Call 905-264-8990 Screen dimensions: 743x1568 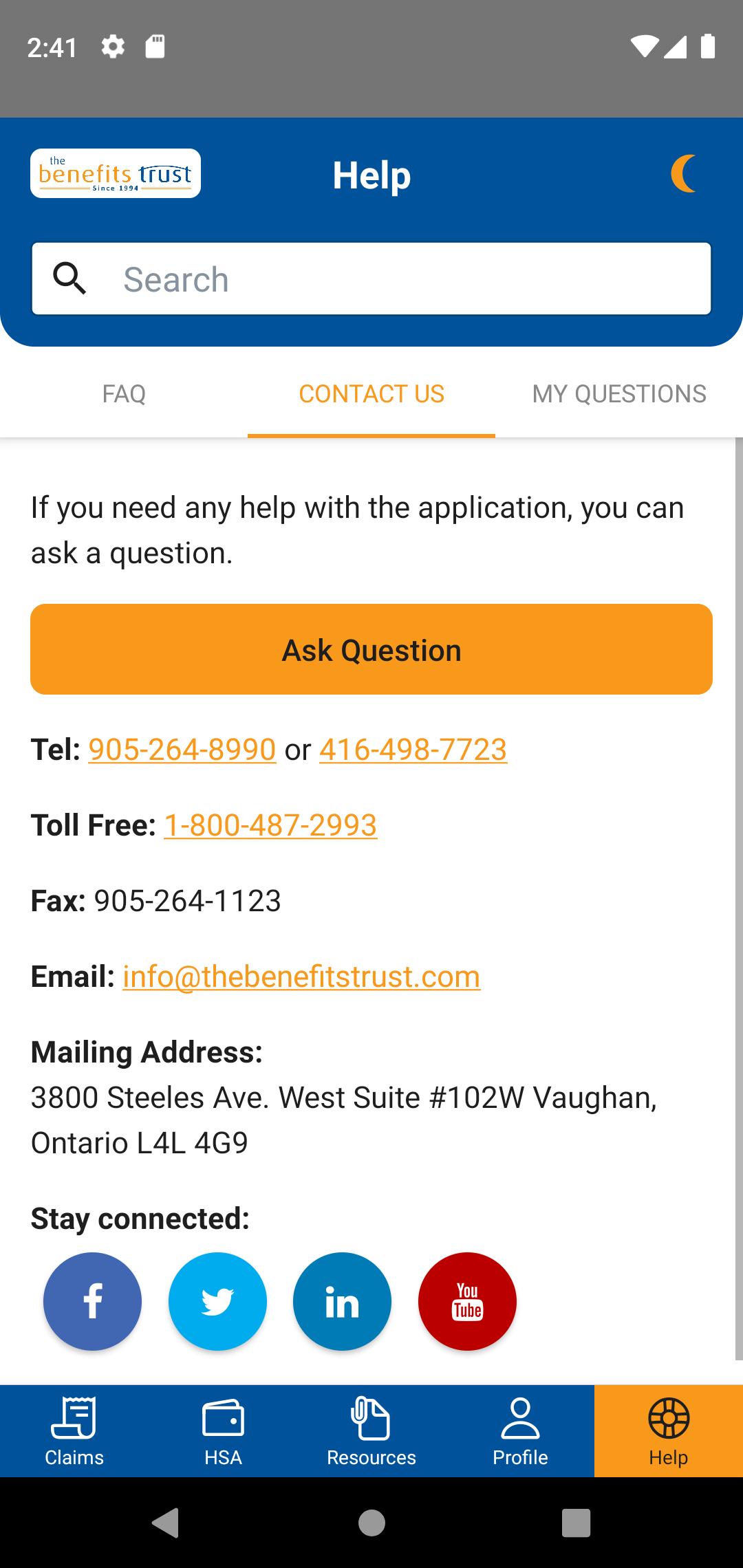click(182, 750)
